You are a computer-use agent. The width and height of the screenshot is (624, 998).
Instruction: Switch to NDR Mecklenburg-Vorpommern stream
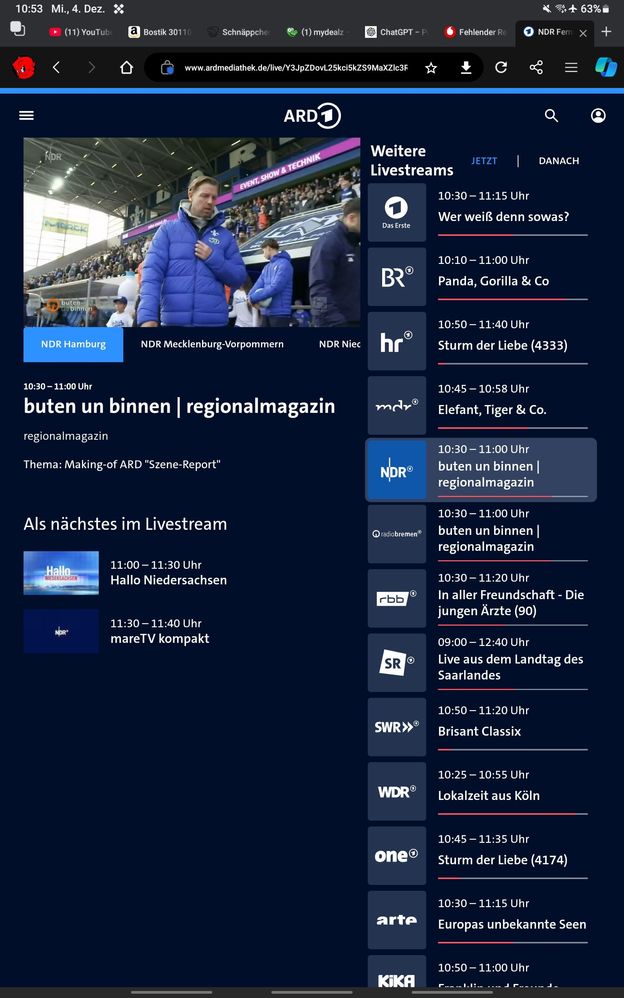212,344
